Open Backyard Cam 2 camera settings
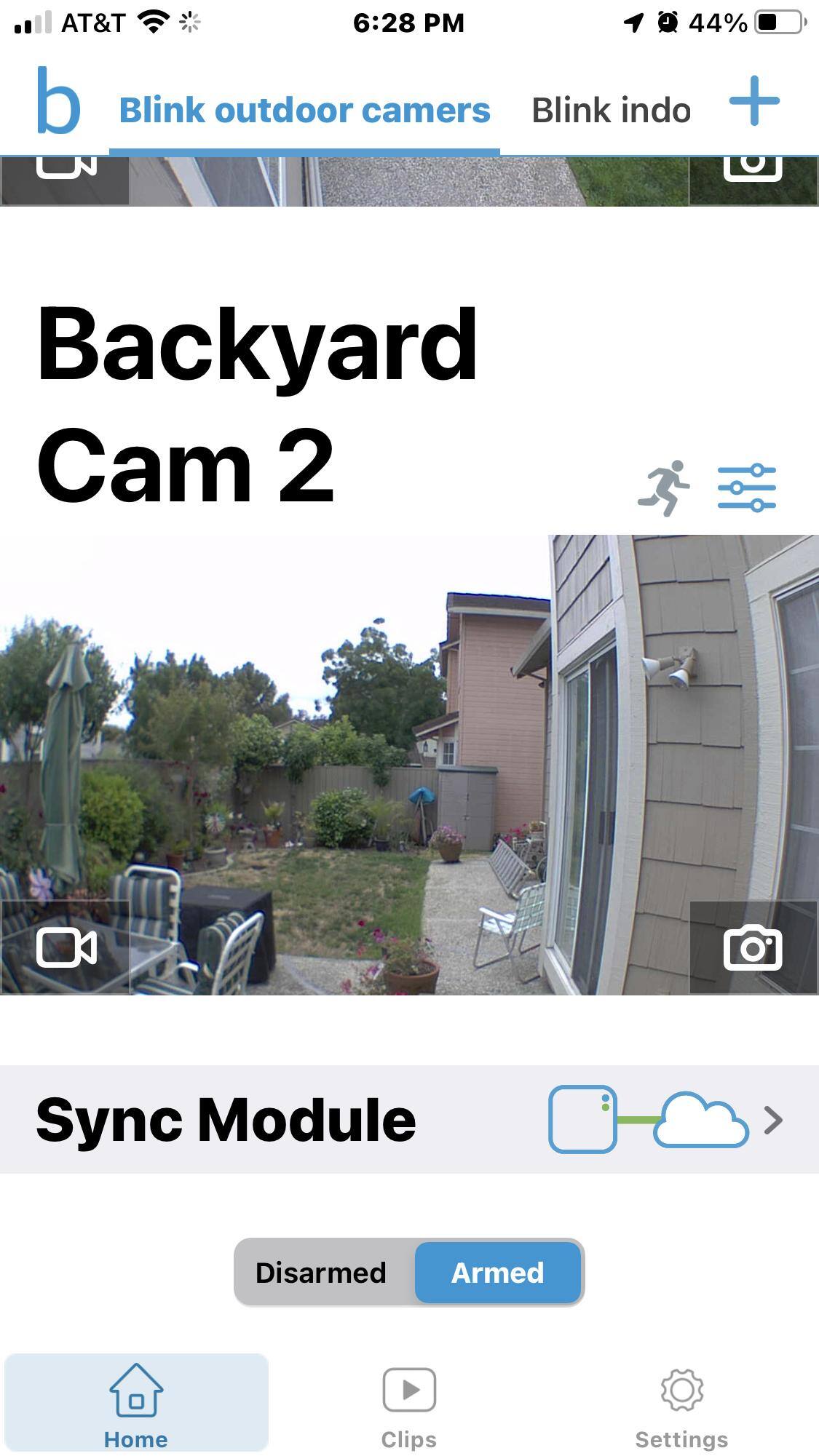Image resolution: width=819 pixels, height=1456 pixels. click(746, 488)
